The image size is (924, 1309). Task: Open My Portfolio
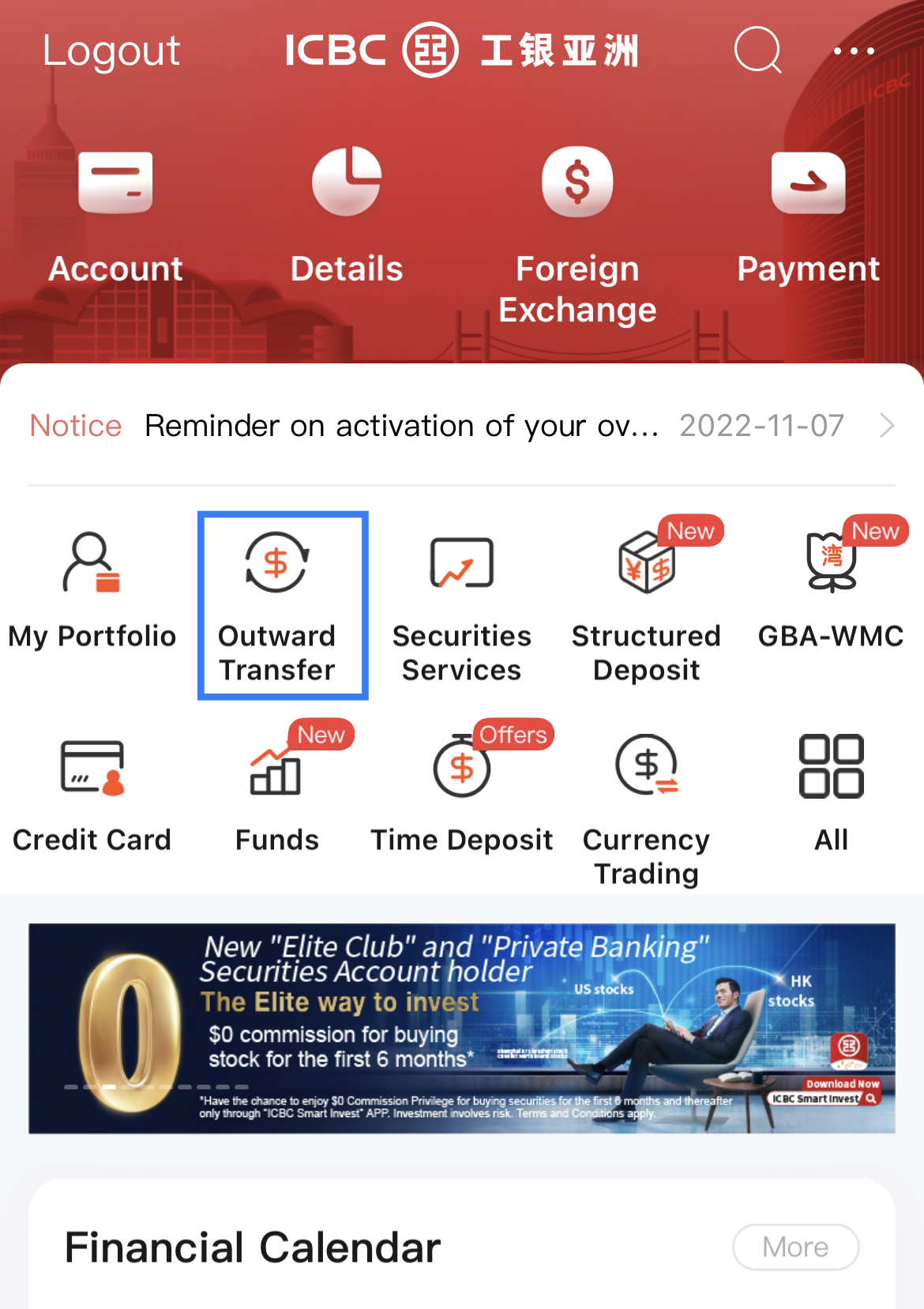click(x=92, y=592)
